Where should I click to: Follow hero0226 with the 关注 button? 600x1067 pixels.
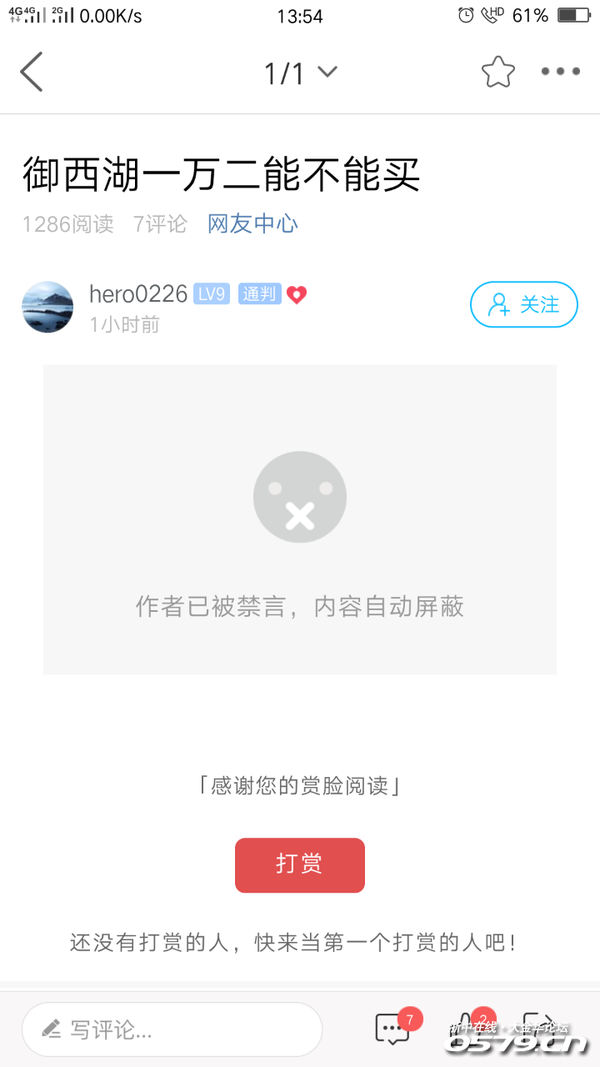coord(523,305)
